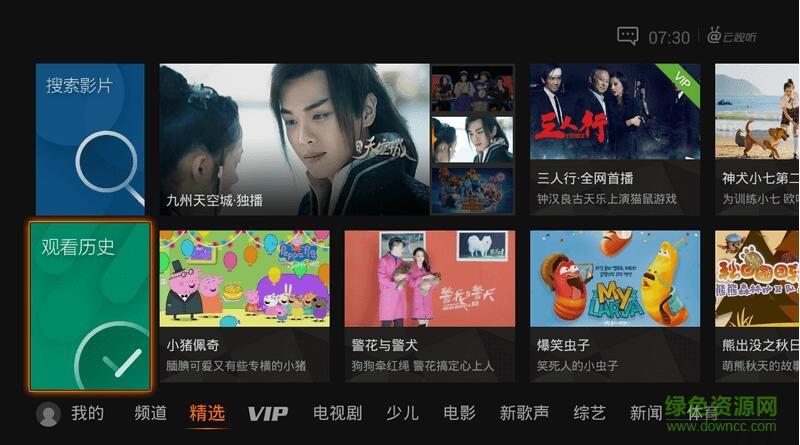Switch to the 新歌声 tab
This screenshot has width=800, height=445.
click(x=524, y=413)
